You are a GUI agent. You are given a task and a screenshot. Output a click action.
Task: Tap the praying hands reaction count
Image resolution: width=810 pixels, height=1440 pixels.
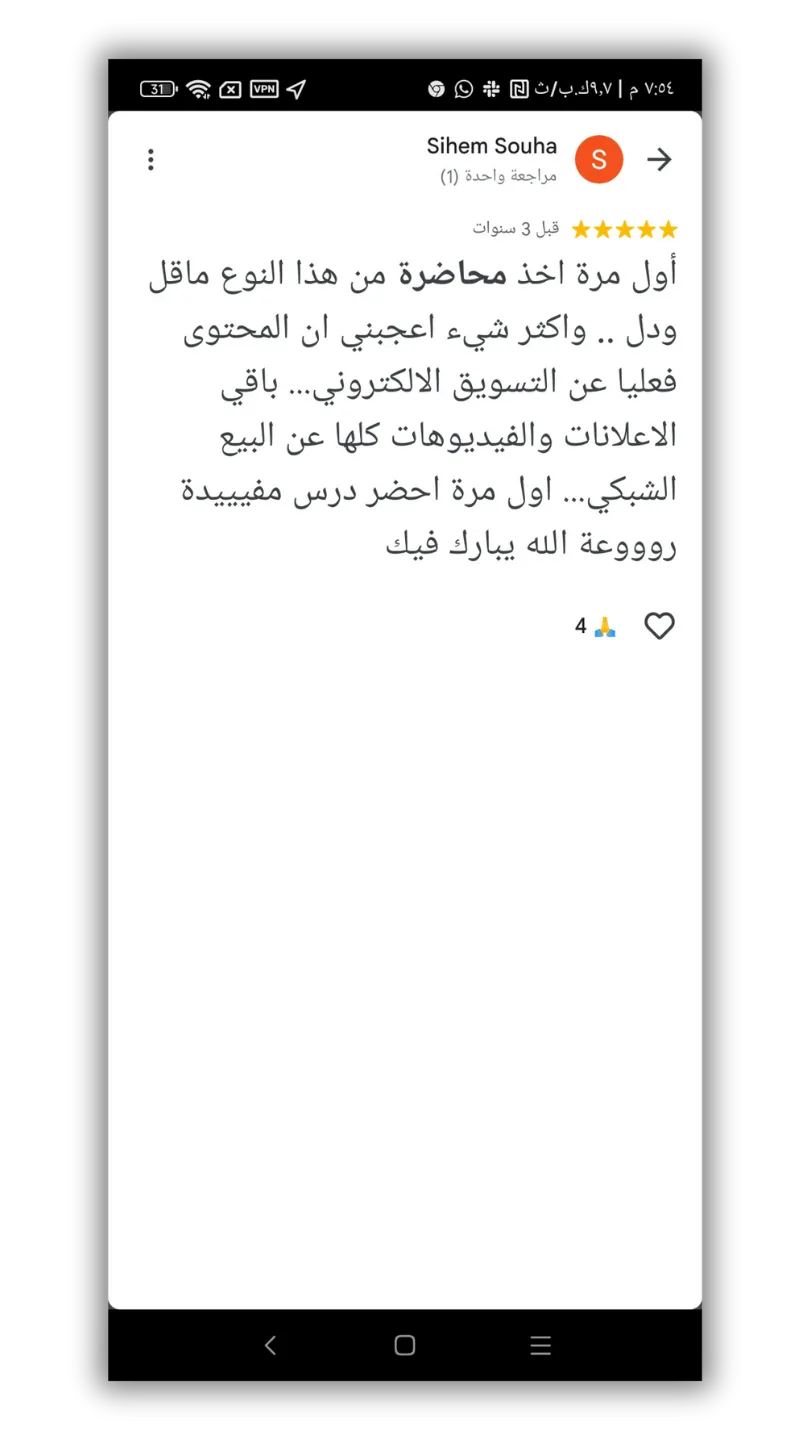coord(596,627)
